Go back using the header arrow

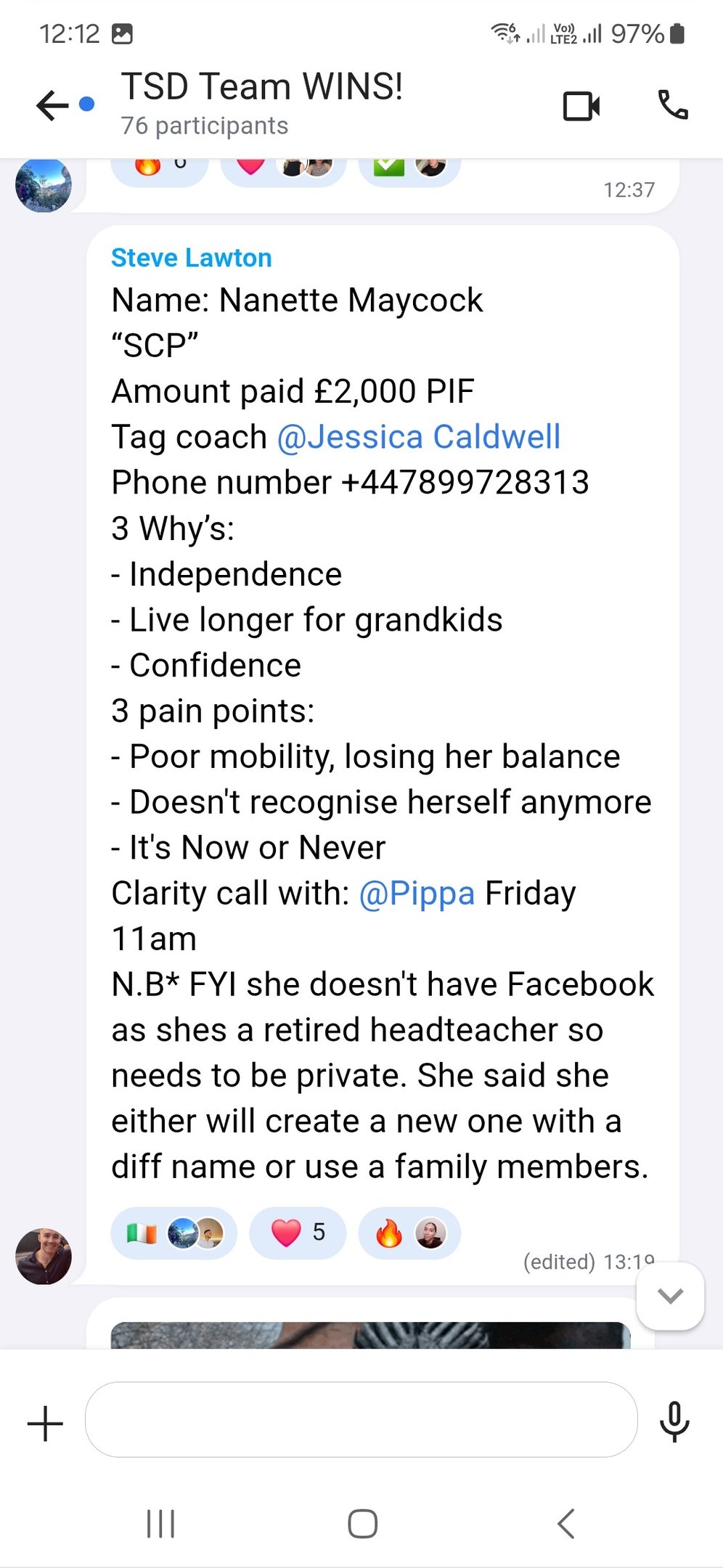click(x=52, y=106)
